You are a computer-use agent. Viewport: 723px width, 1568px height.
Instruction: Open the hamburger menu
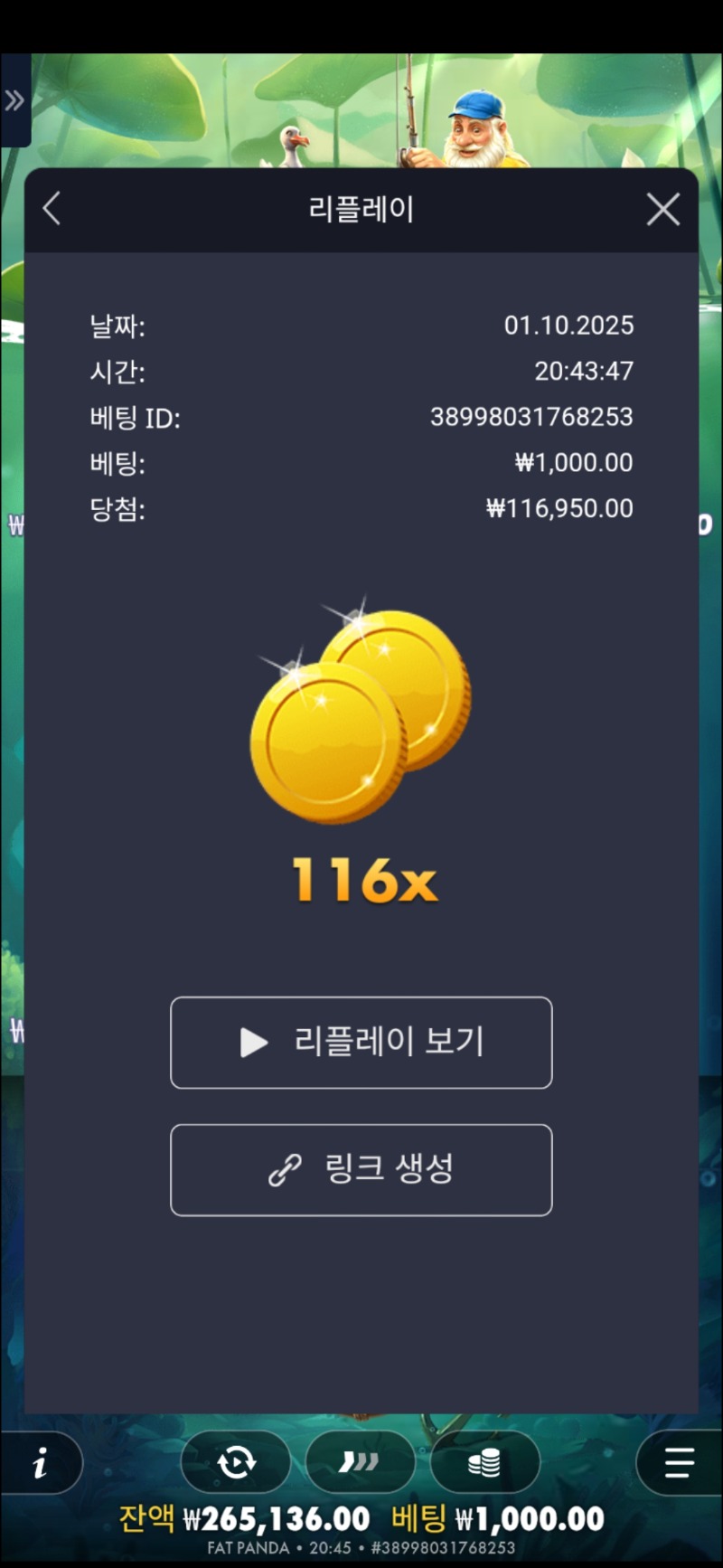coord(679,1462)
